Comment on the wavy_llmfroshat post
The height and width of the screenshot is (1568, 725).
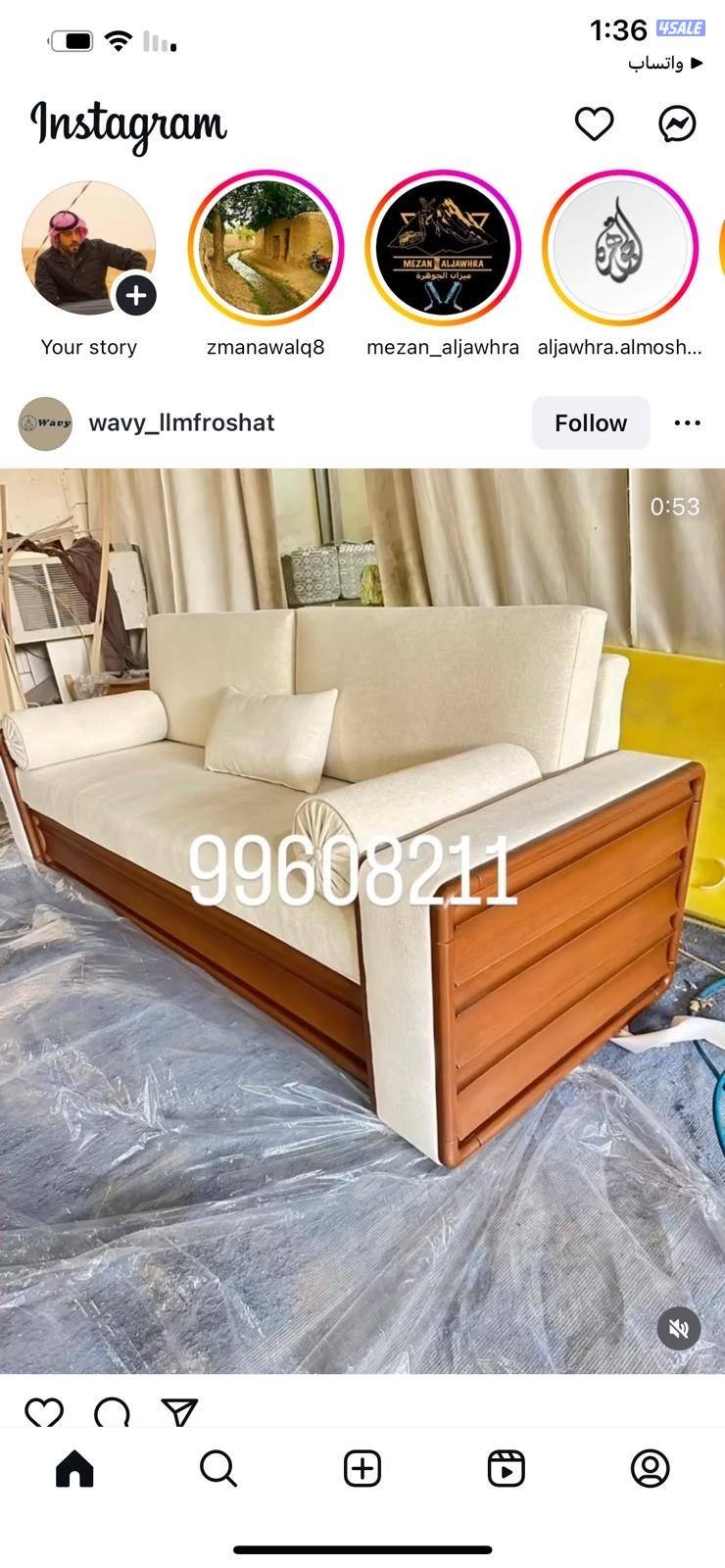pos(112,1412)
